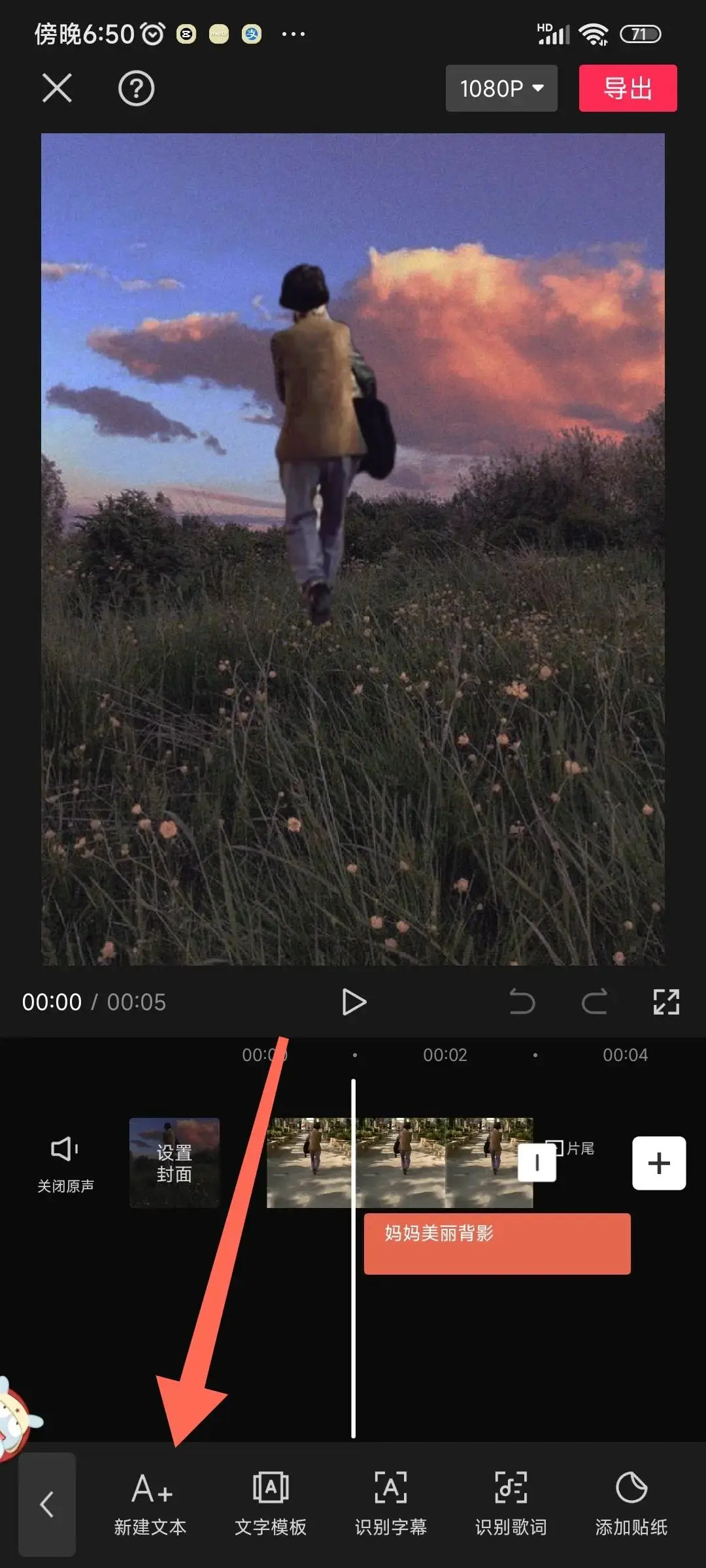The width and height of the screenshot is (706, 1568).
Task: Expand preview to fullscreen
Action: pos(666,1002)
